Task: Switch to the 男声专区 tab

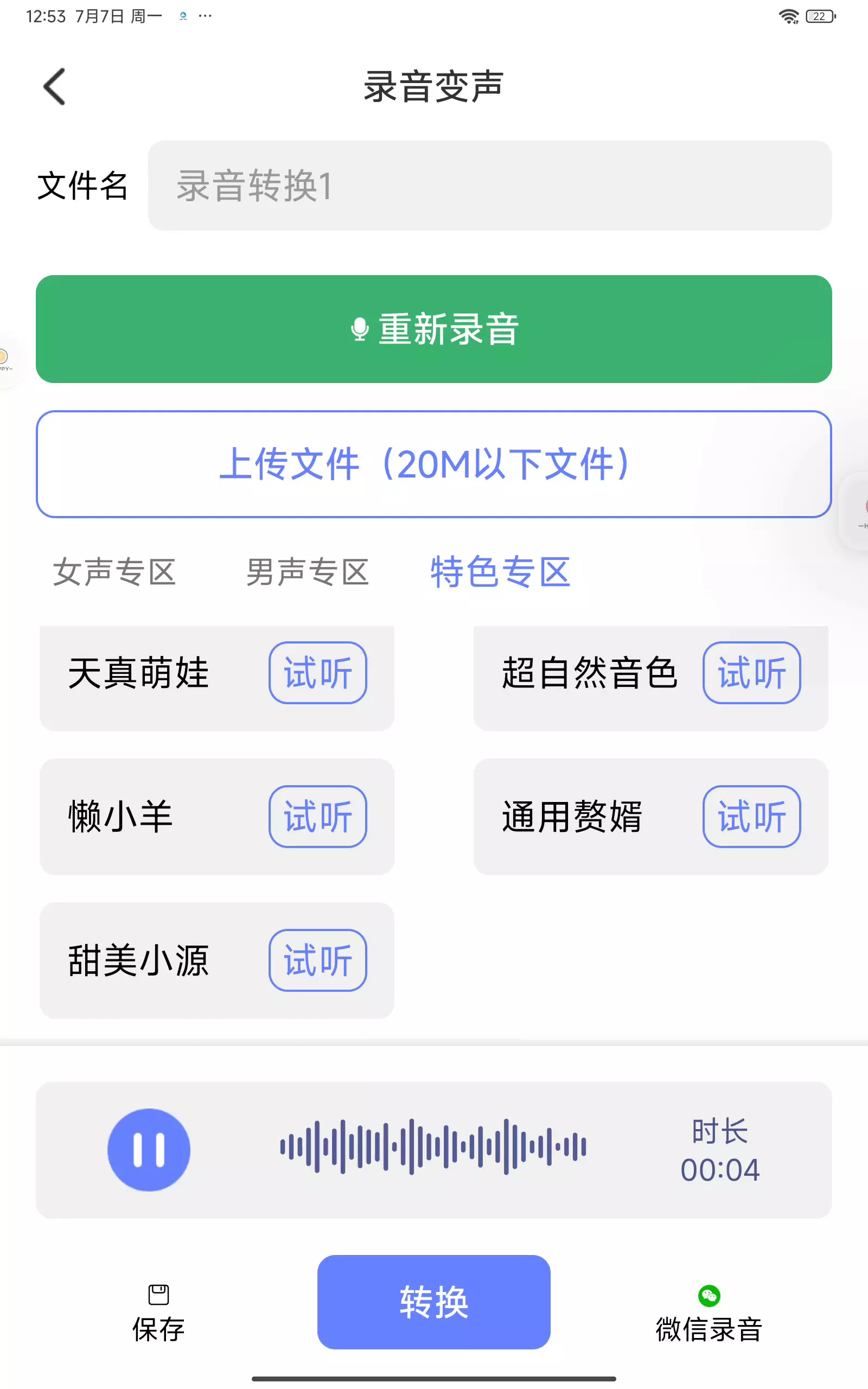Action: pos(308,572)
